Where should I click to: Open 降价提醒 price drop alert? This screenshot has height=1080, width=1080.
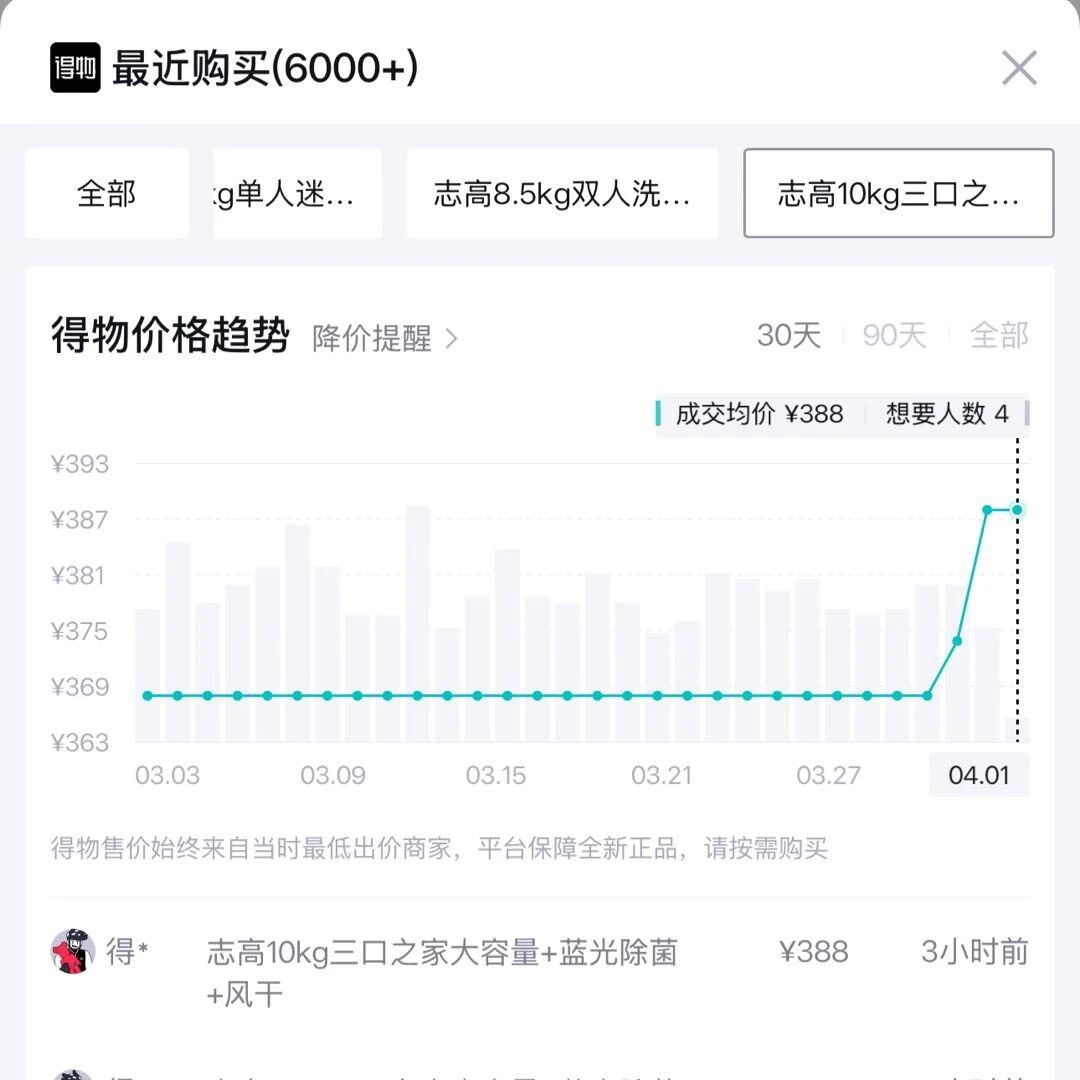pyautogui.click(x=384, y=337)
